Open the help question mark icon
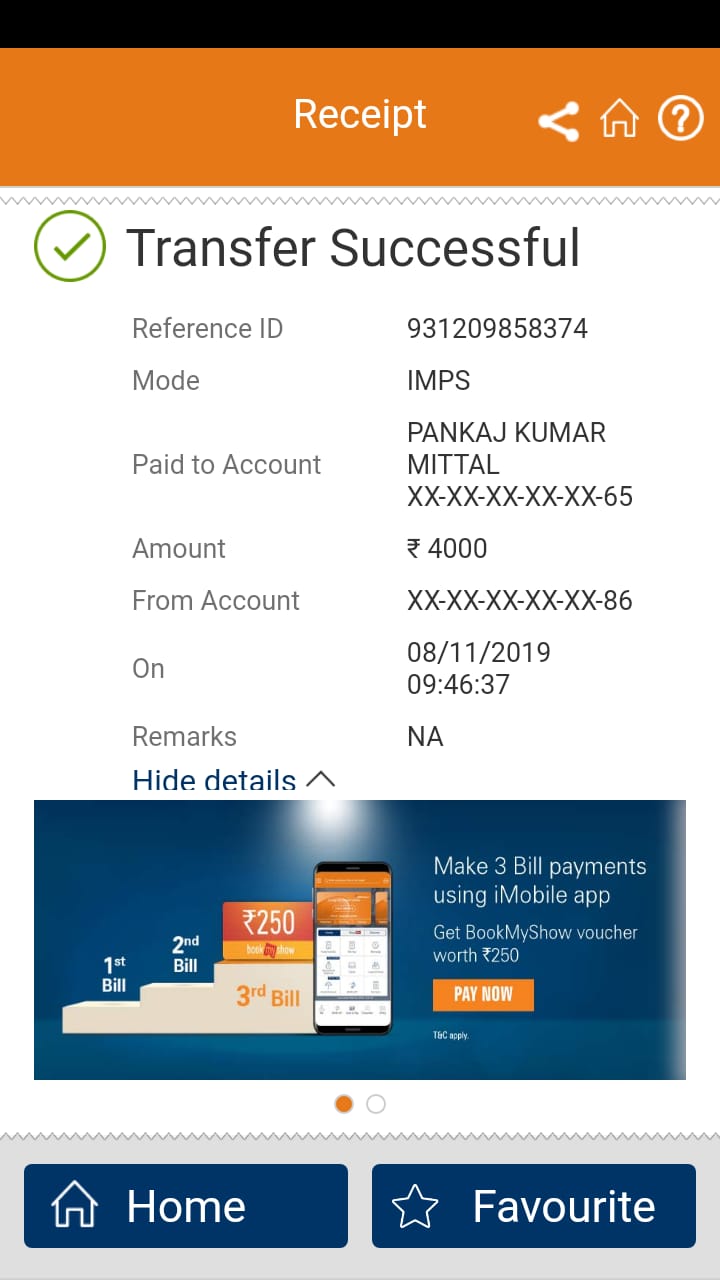Image resolution: width=720 pixels, height=1280 pixels. [680, 120]
